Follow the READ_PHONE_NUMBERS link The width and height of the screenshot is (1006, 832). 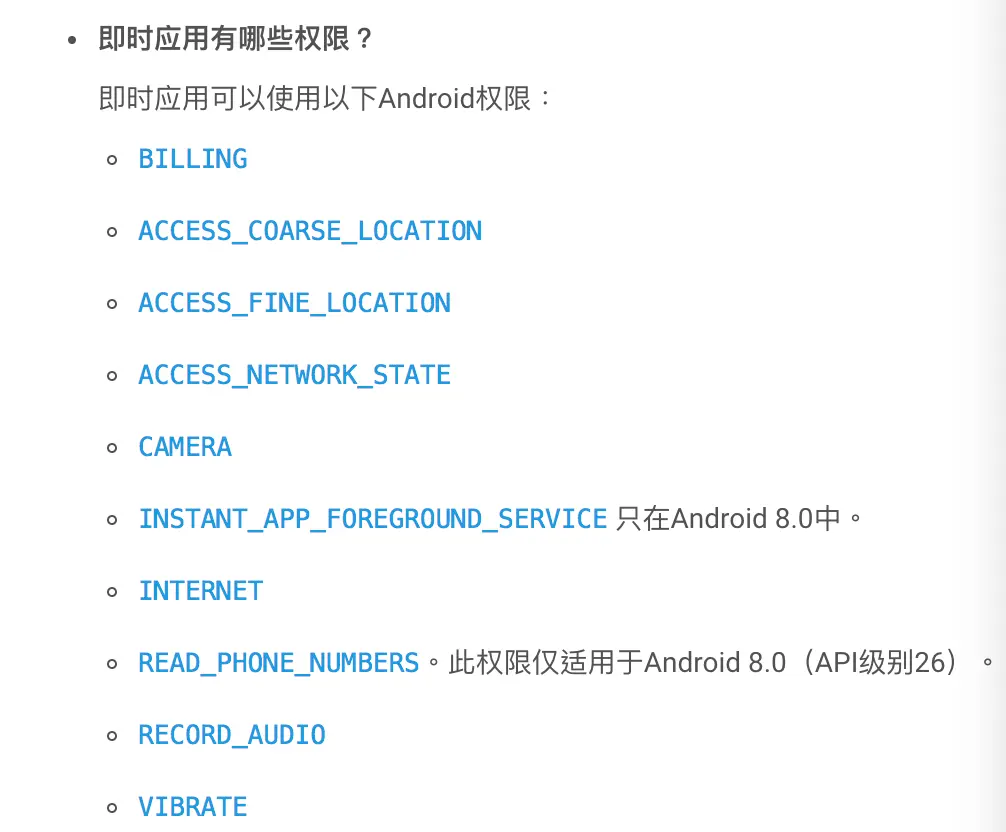click(x=278, y=663)
